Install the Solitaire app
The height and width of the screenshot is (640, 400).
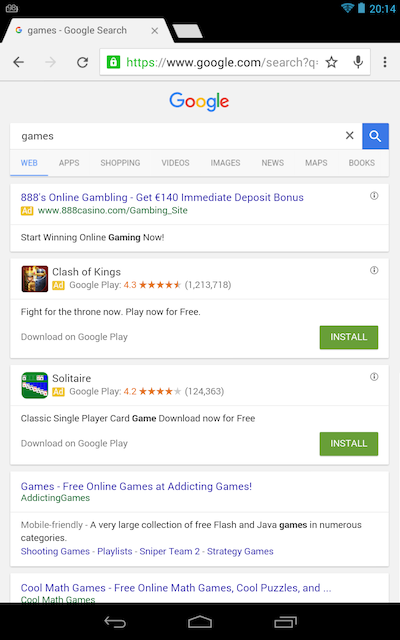coord(349,444)
